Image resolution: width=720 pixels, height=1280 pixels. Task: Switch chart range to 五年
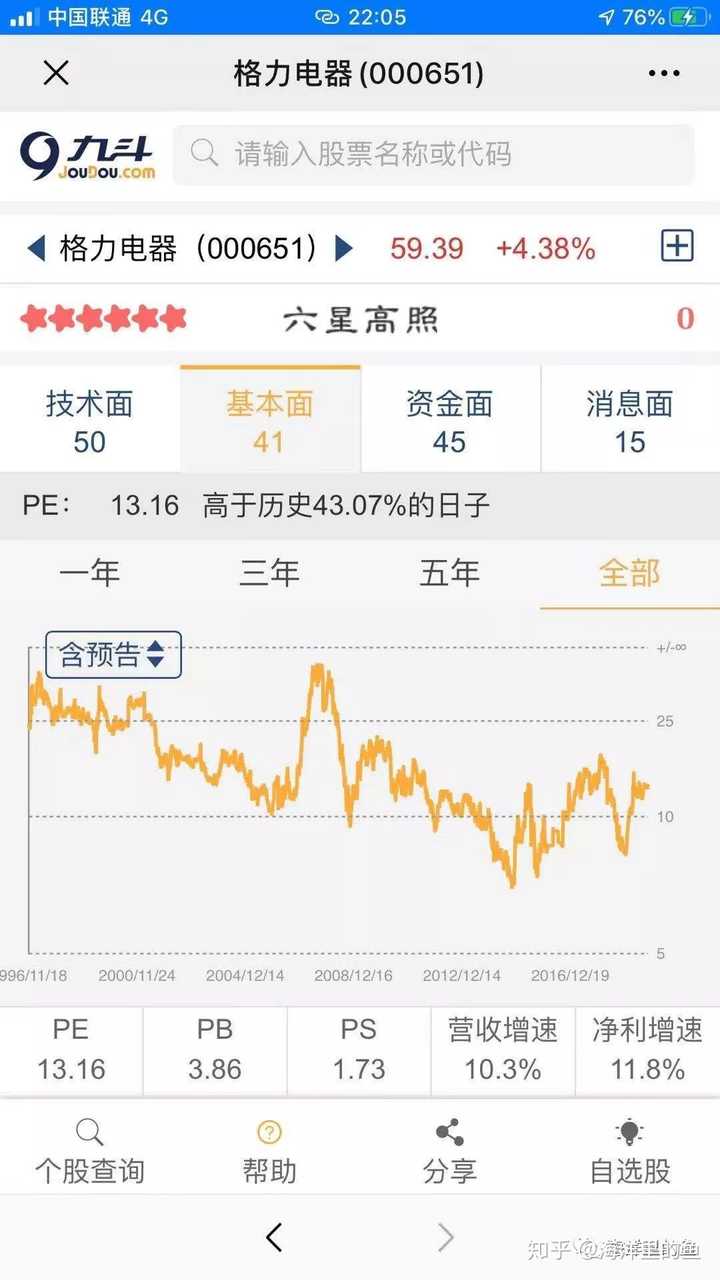[x=448, y=572]
